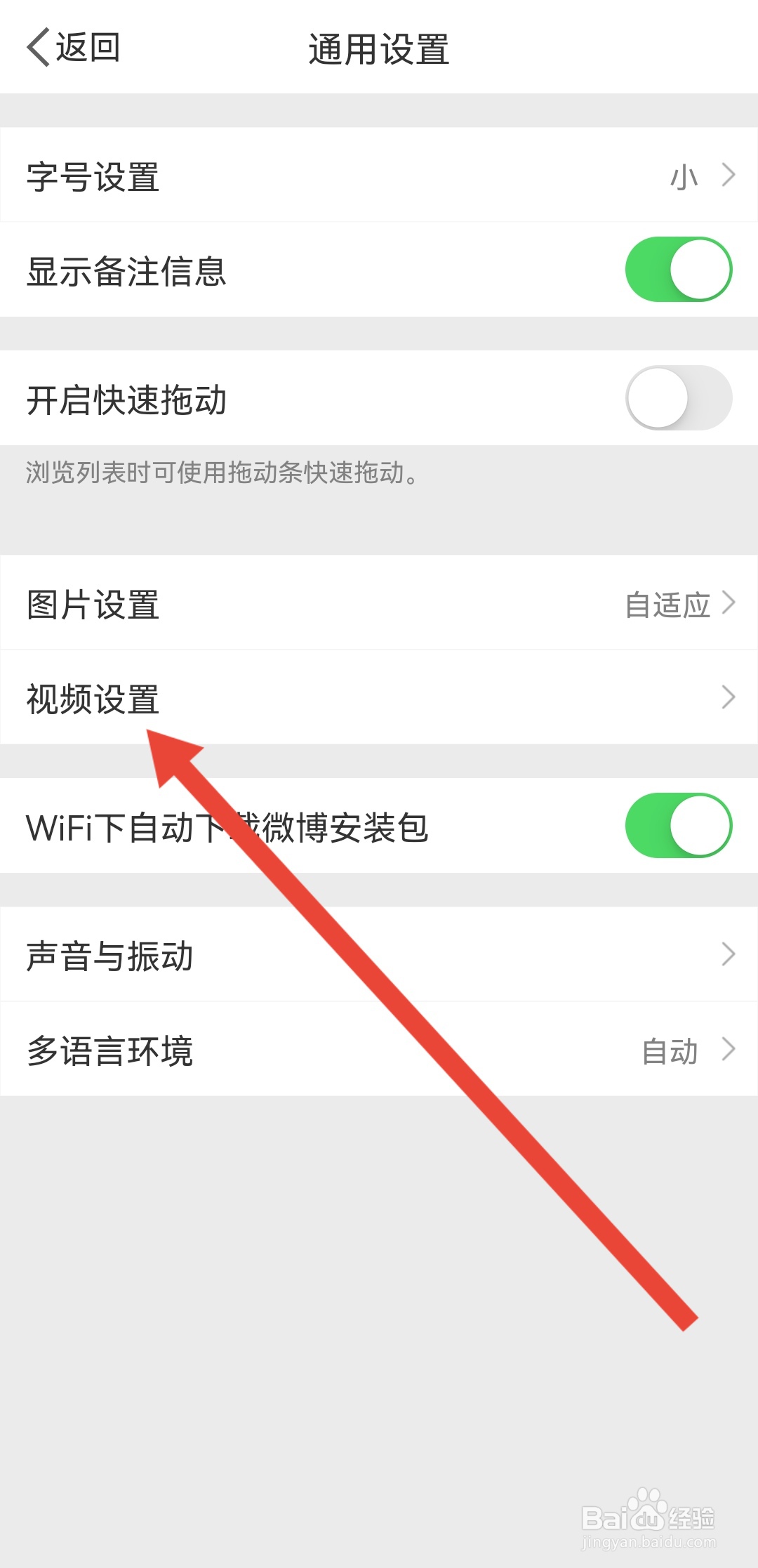This screenshot has height=1568, width=758.
Task: Enable 显示备注信息 switch
Action: pyautogui.click(x=677, y=269)
